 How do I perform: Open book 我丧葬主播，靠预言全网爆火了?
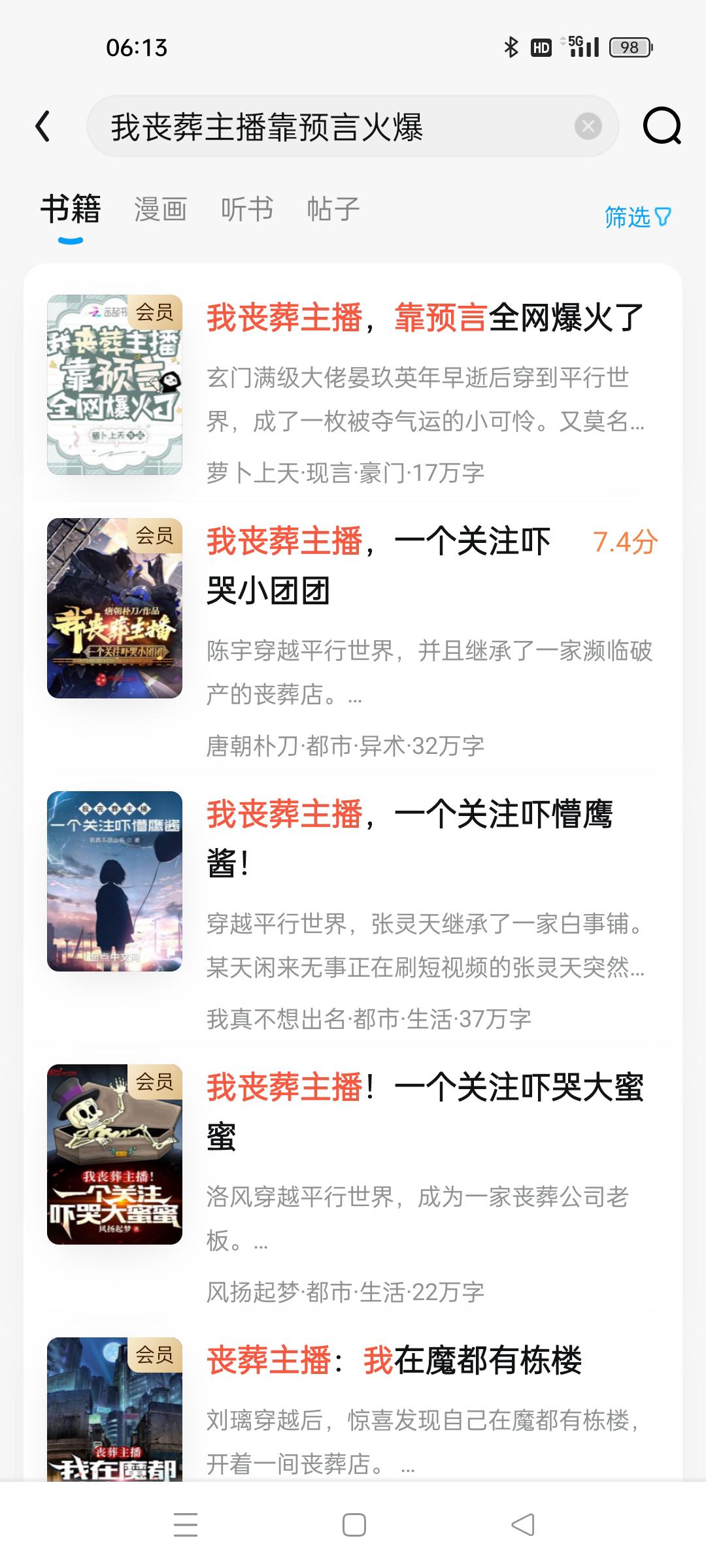425,319
